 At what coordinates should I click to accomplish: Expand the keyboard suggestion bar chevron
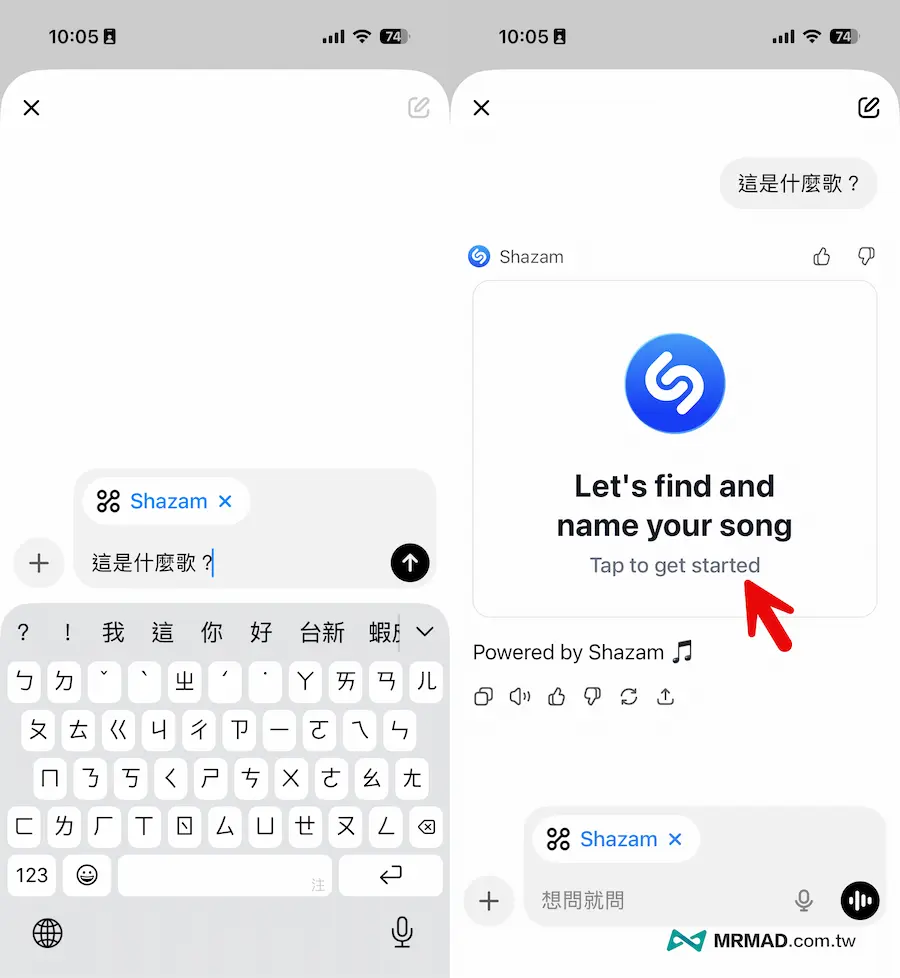pyautogui.click(x=424, y=632)
